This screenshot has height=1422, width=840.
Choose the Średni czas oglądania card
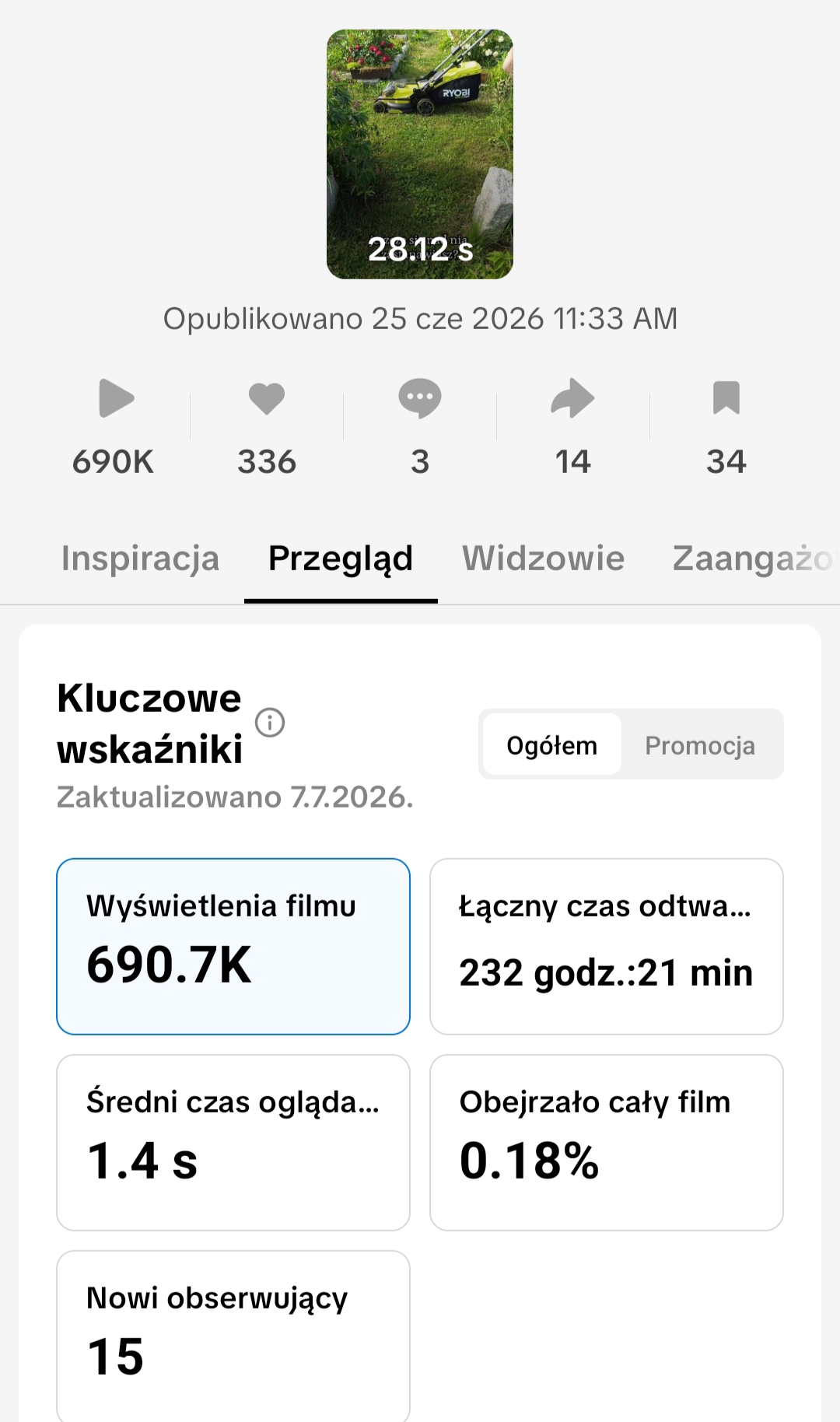233,1143
